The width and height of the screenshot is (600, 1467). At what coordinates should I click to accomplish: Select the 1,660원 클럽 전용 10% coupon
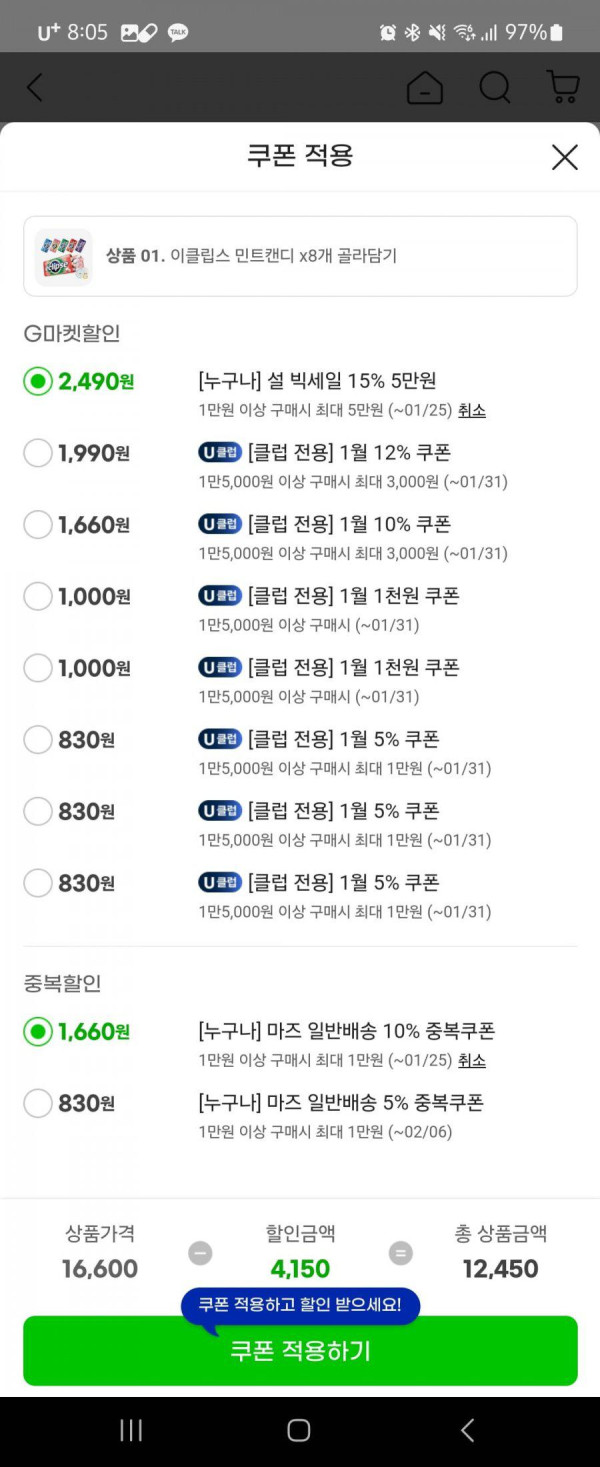38,525
